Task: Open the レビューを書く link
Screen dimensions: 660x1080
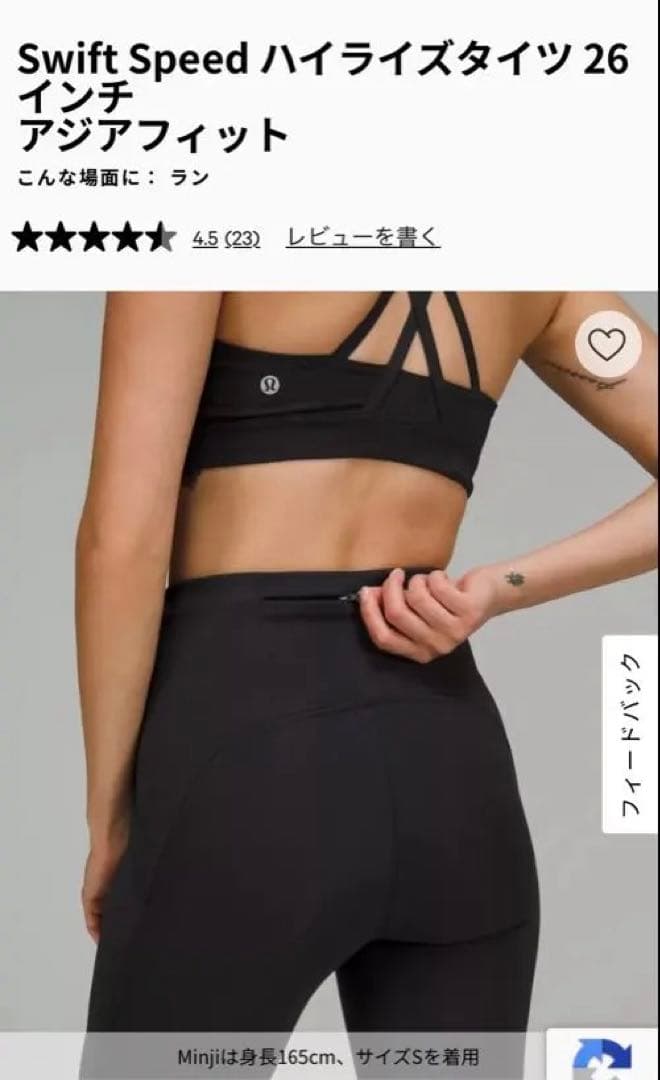Action: (363, 238)
